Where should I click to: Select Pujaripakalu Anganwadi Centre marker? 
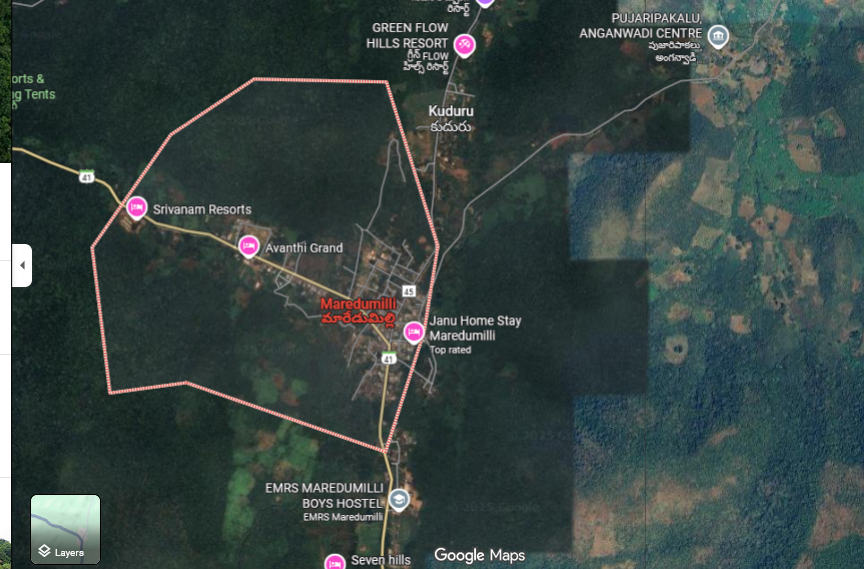tap(718, 38)
